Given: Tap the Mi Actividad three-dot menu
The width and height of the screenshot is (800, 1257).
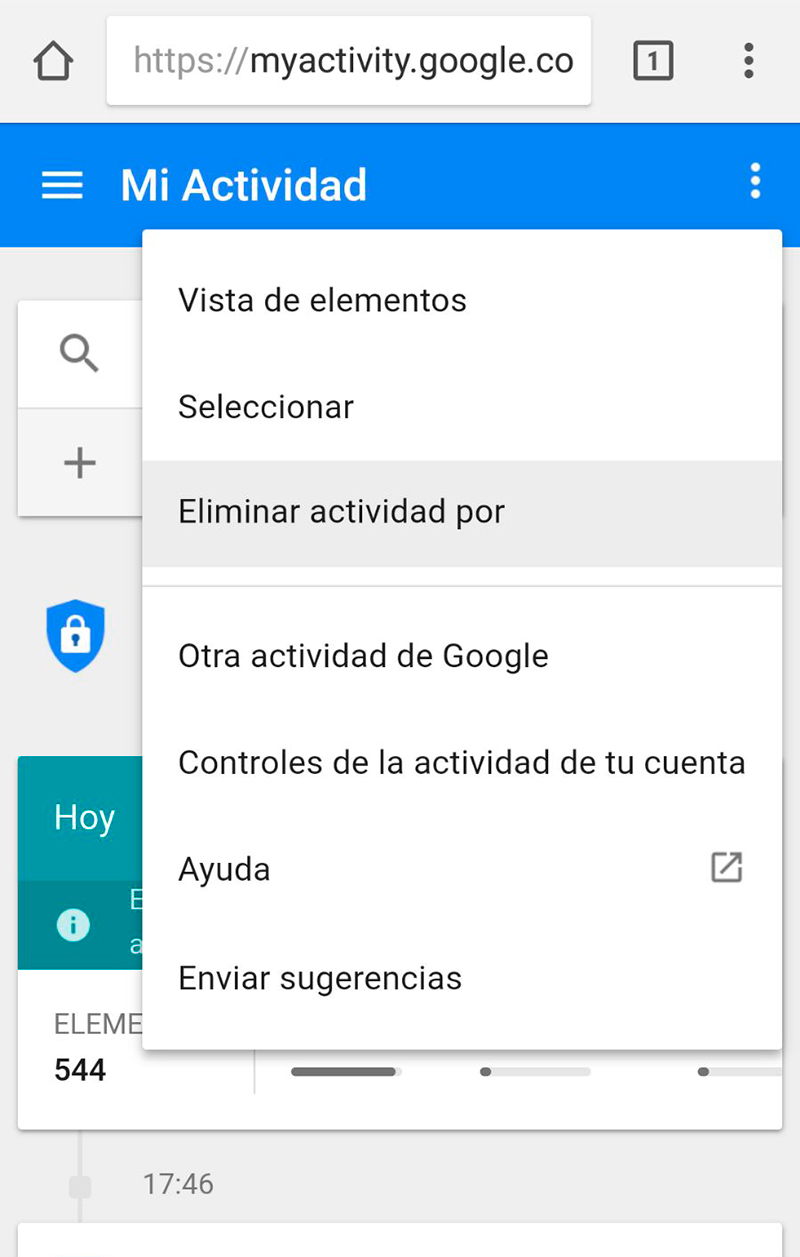Looking at the screenshot, I should pos(755,182).
